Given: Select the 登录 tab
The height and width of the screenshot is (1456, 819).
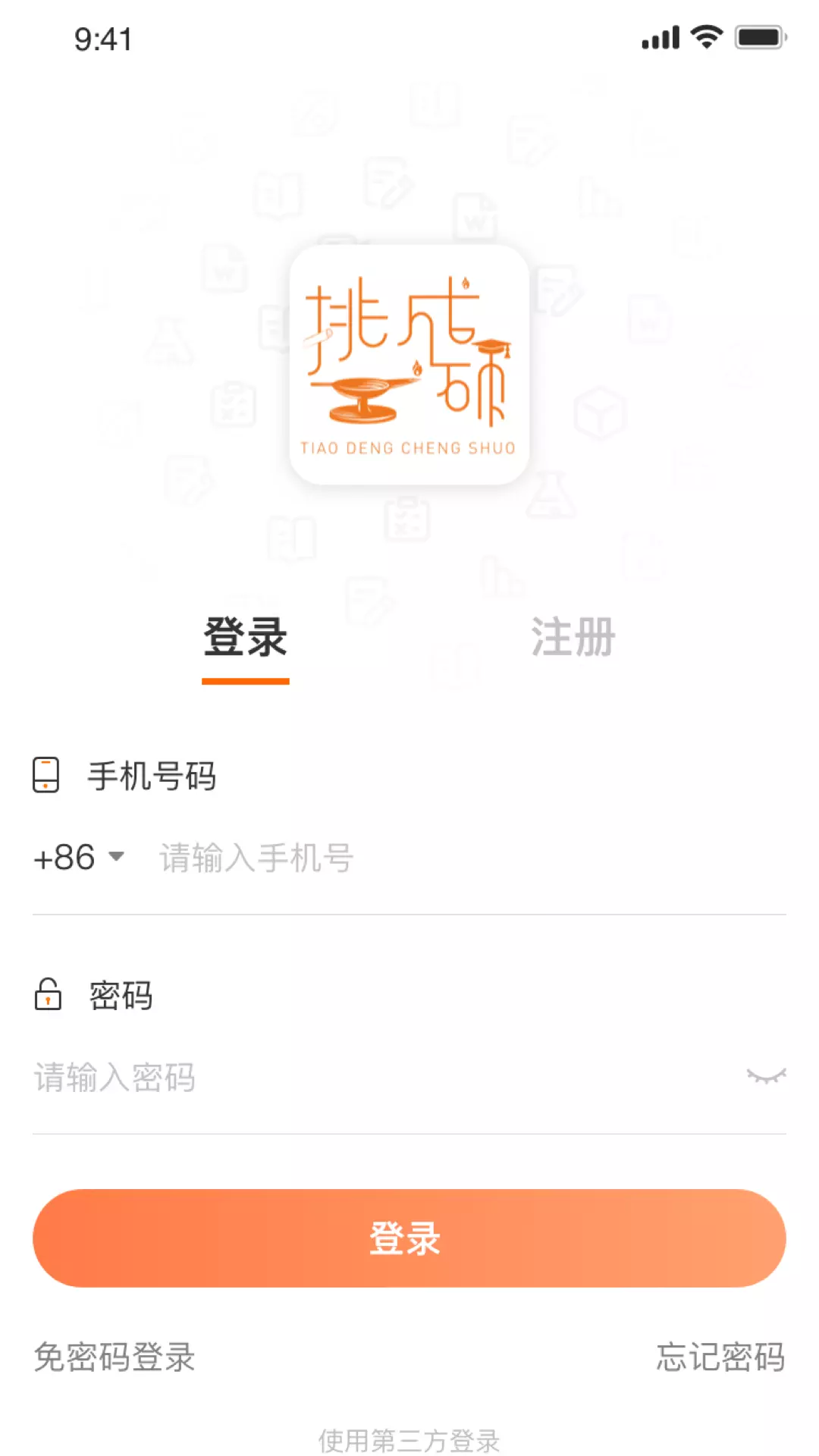Looking at the screenshot, I should 245,637.
